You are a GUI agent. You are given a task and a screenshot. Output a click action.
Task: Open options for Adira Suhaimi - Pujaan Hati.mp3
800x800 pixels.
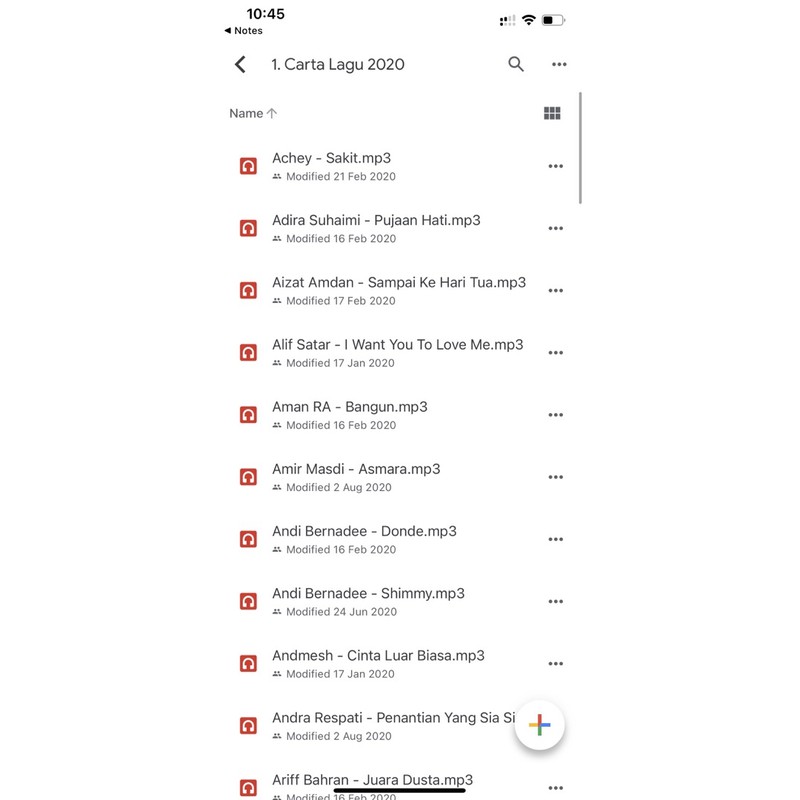[556, 229]
